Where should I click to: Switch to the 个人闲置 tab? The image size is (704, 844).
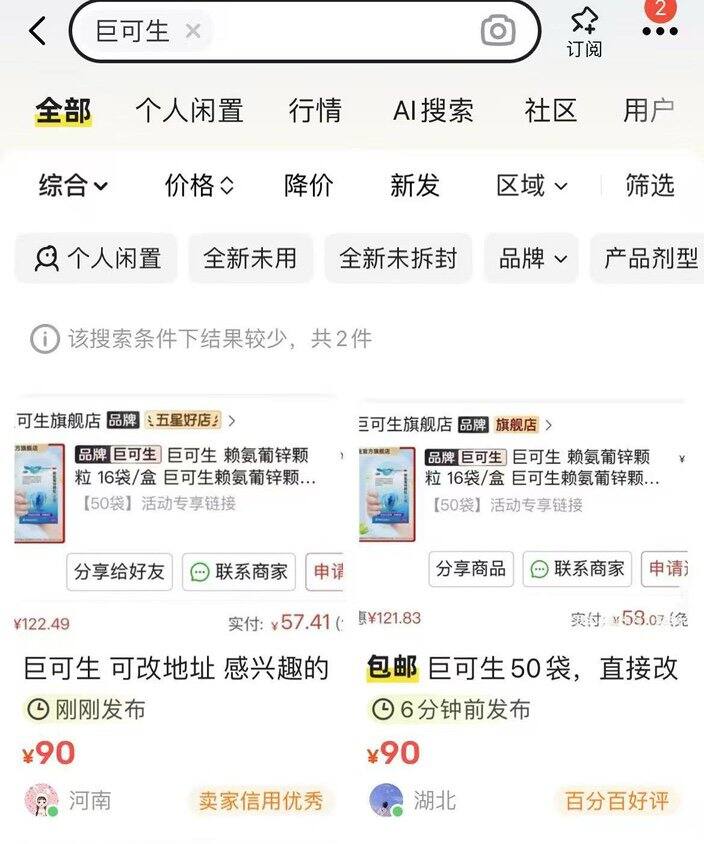pos(189,110)
